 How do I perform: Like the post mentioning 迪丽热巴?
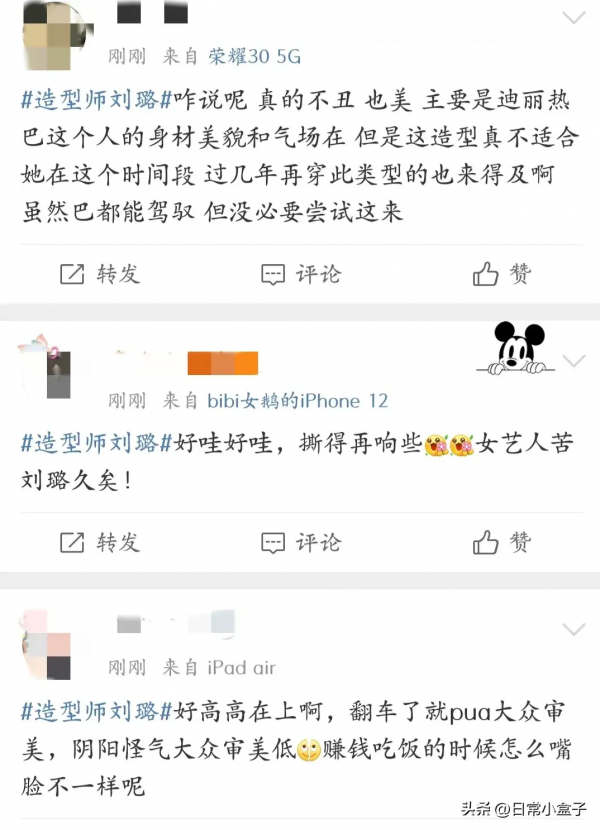point(502,274)
